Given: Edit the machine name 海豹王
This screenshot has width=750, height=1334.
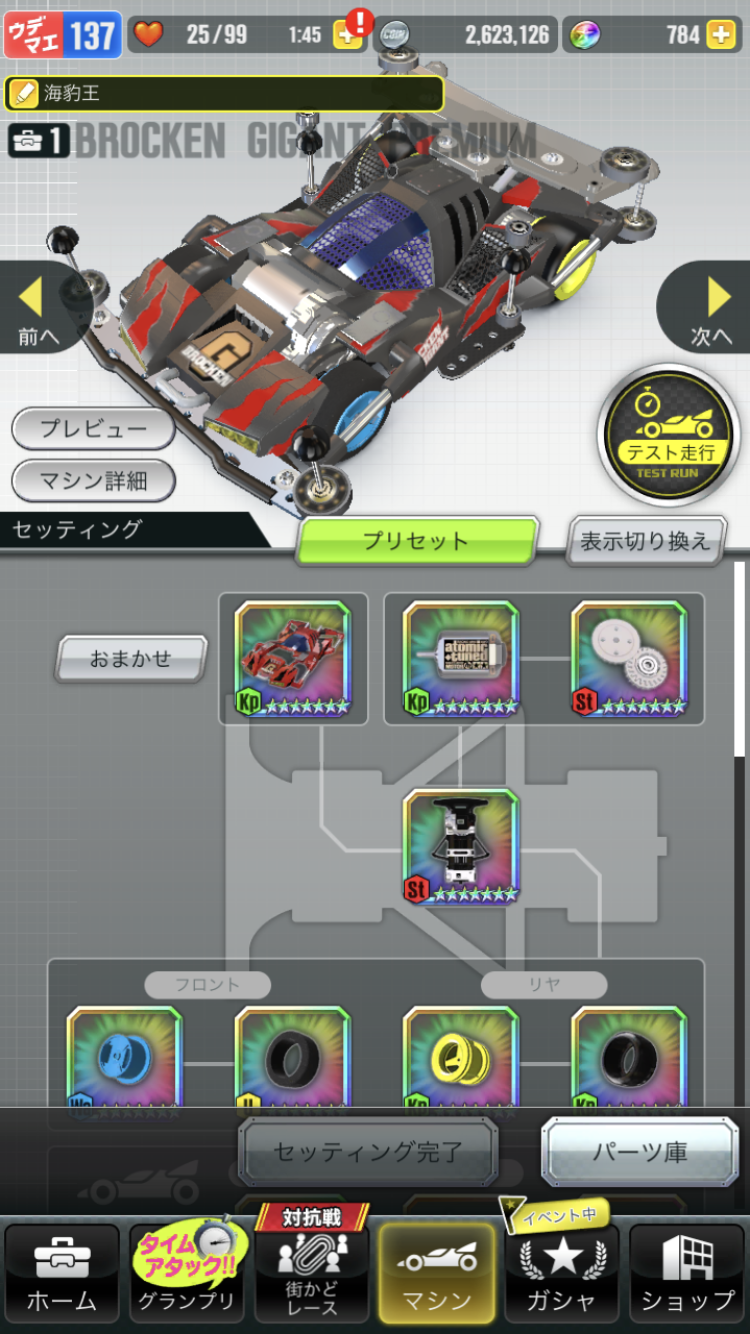Looking at the screenshot, I should [224, 94].
